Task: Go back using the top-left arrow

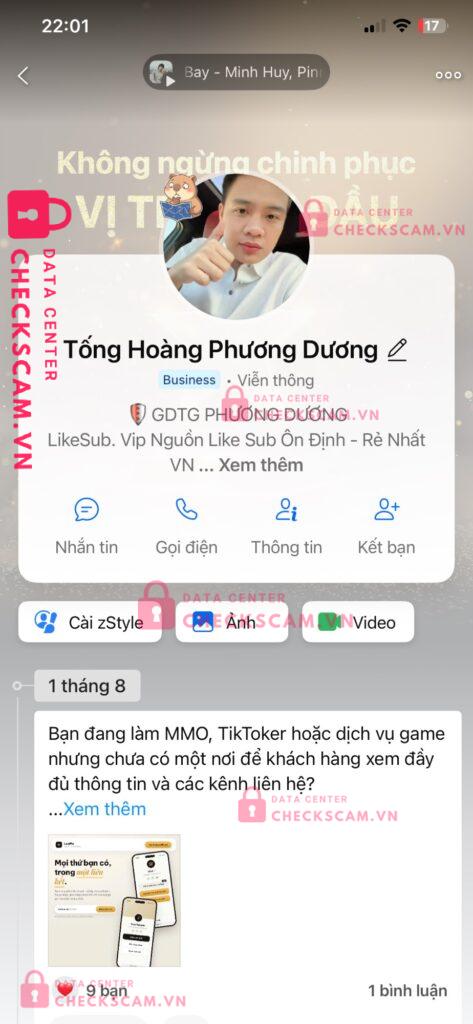Action: tap(24, 76)
